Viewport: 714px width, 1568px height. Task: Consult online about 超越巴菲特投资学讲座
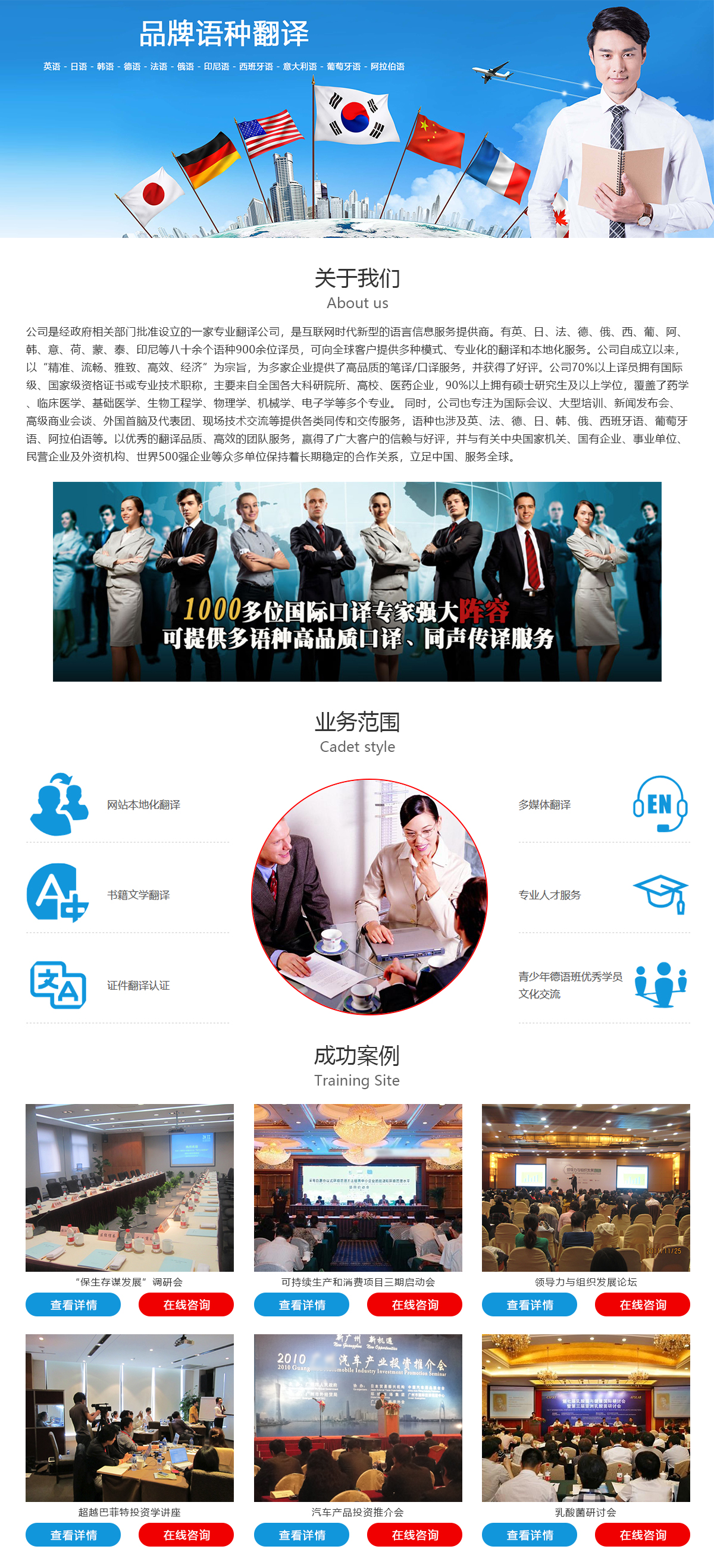pos(186,1535)
